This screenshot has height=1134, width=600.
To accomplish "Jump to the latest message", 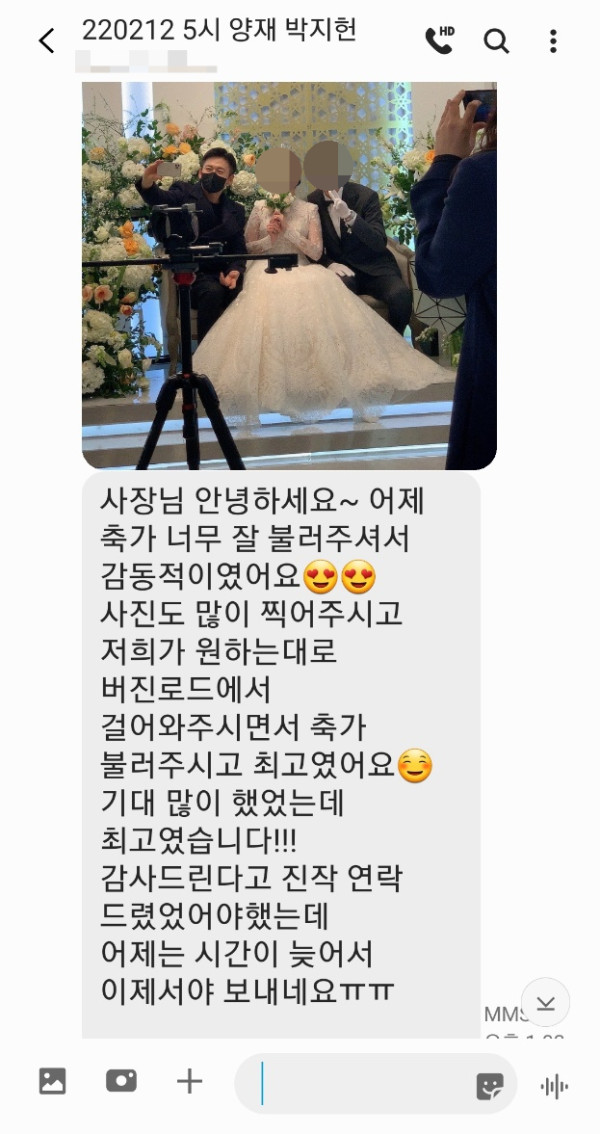I will (546, 1002).
